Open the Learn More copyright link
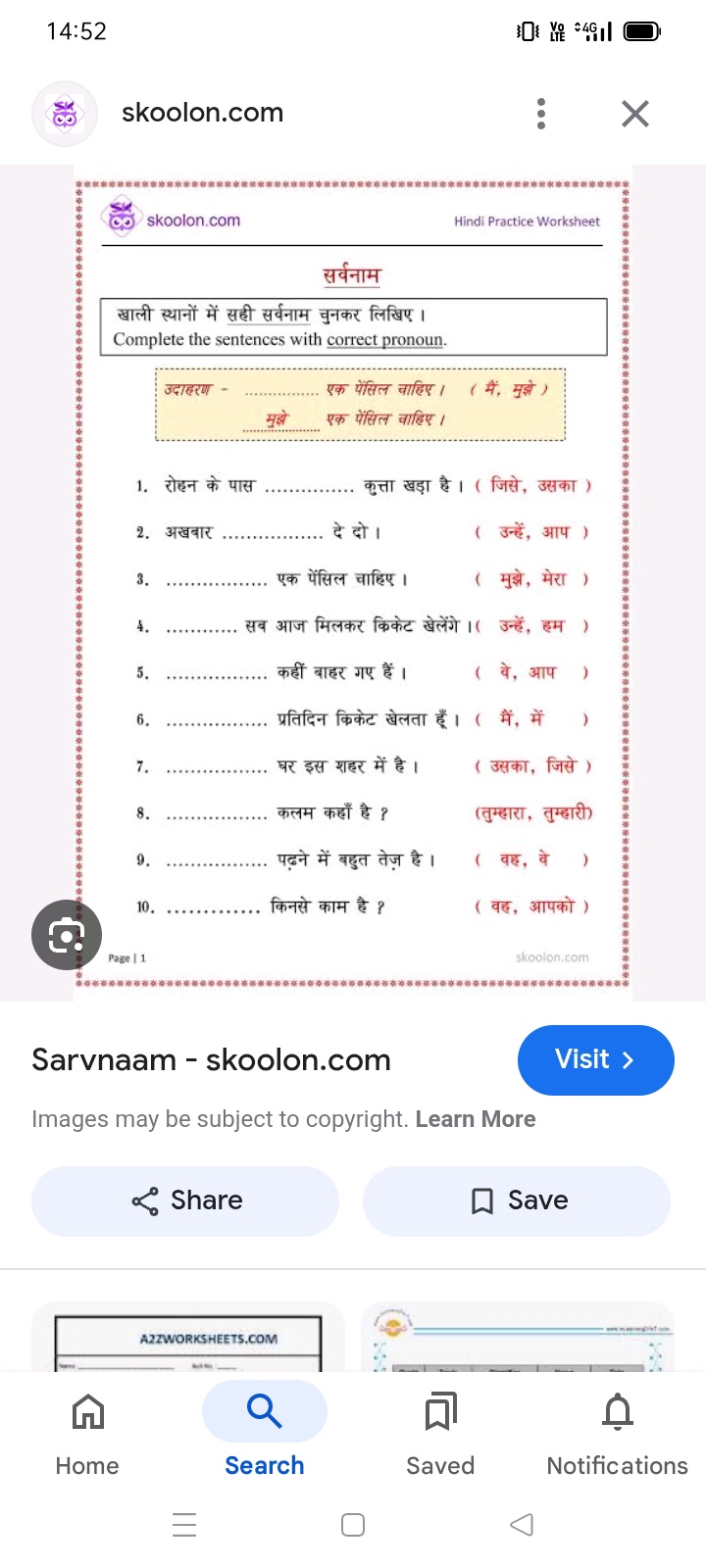The width and height of the screenshot is (706, 1568). click(476, 1119)
